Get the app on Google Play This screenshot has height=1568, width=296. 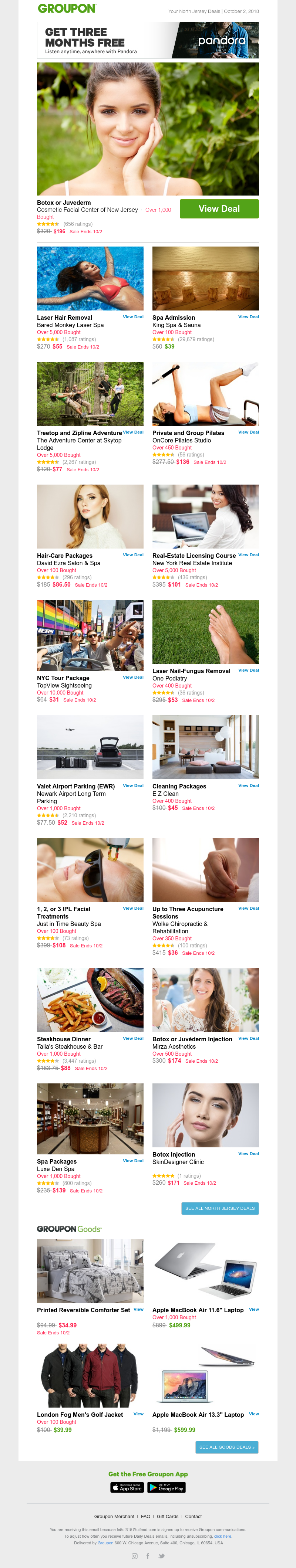166,1488
